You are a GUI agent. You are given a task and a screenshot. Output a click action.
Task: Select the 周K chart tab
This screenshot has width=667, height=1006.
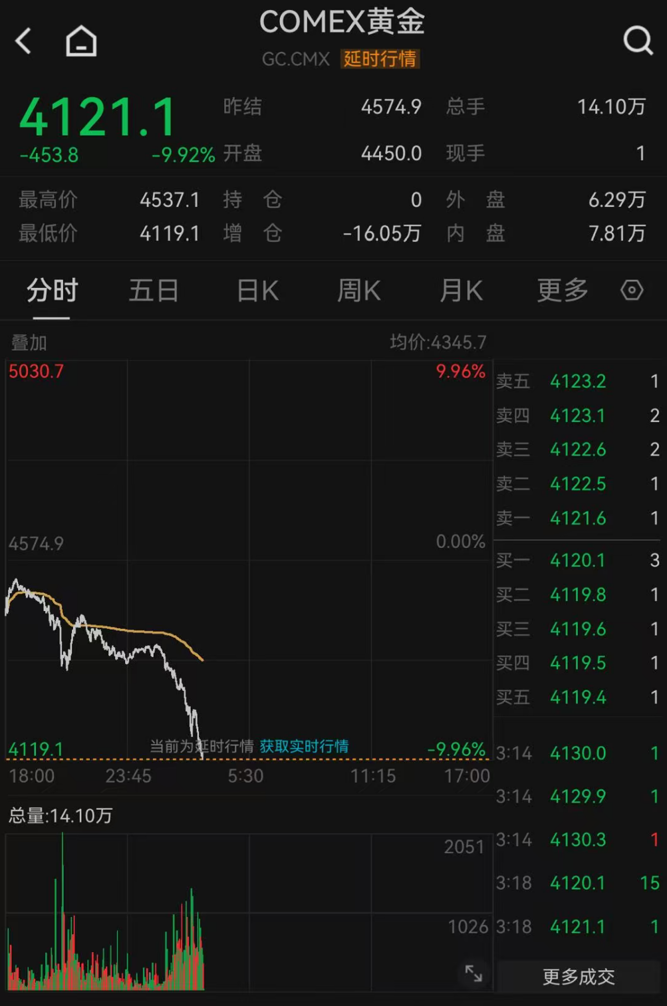click(x=358, y=291)
